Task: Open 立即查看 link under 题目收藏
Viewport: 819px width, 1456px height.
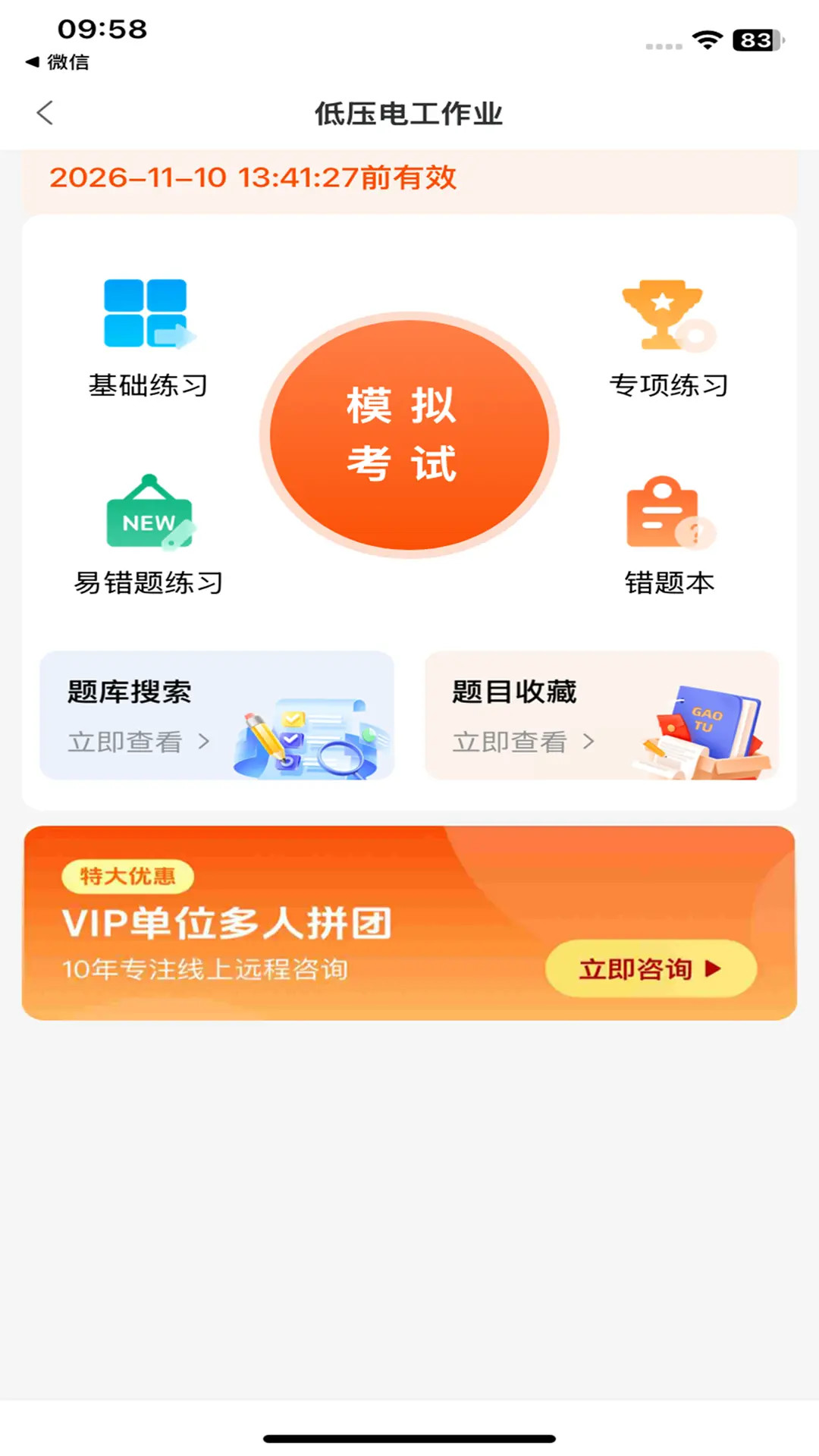Action: pyautogui.click(x=510, y=742)
